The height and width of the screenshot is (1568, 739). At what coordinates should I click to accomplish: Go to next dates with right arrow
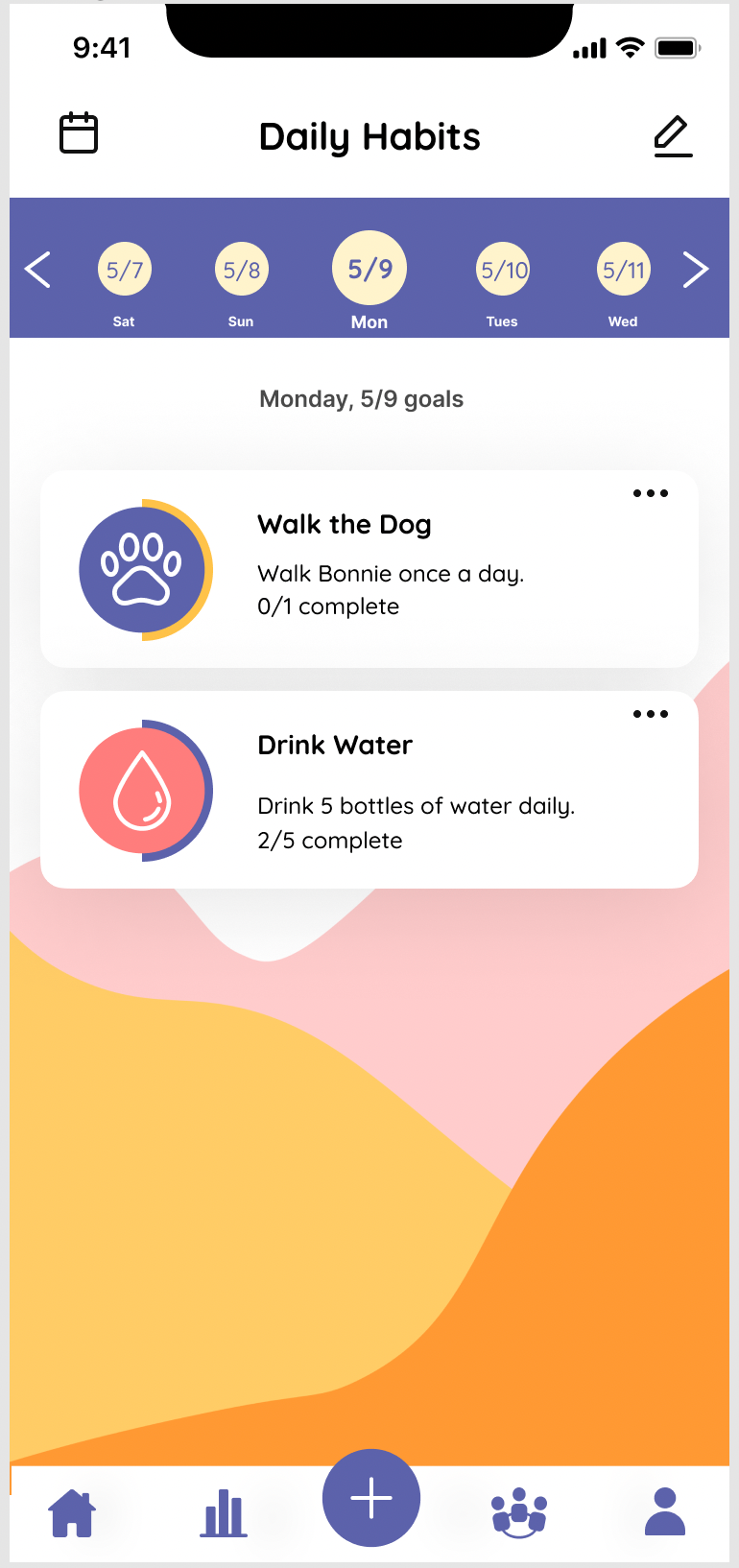click(x=696, y=270)
